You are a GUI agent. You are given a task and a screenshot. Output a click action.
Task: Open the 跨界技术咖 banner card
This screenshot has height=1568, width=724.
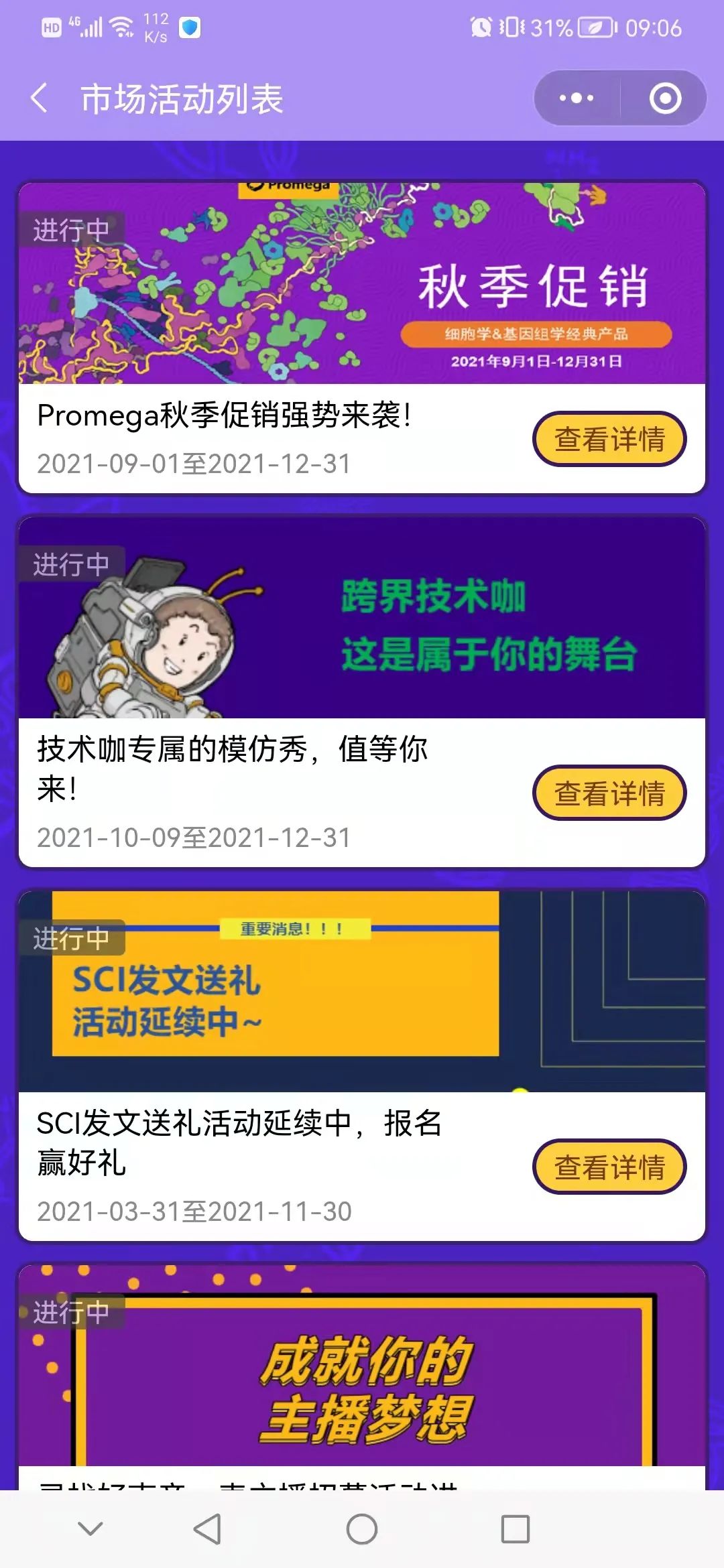[x=362, y=618]
